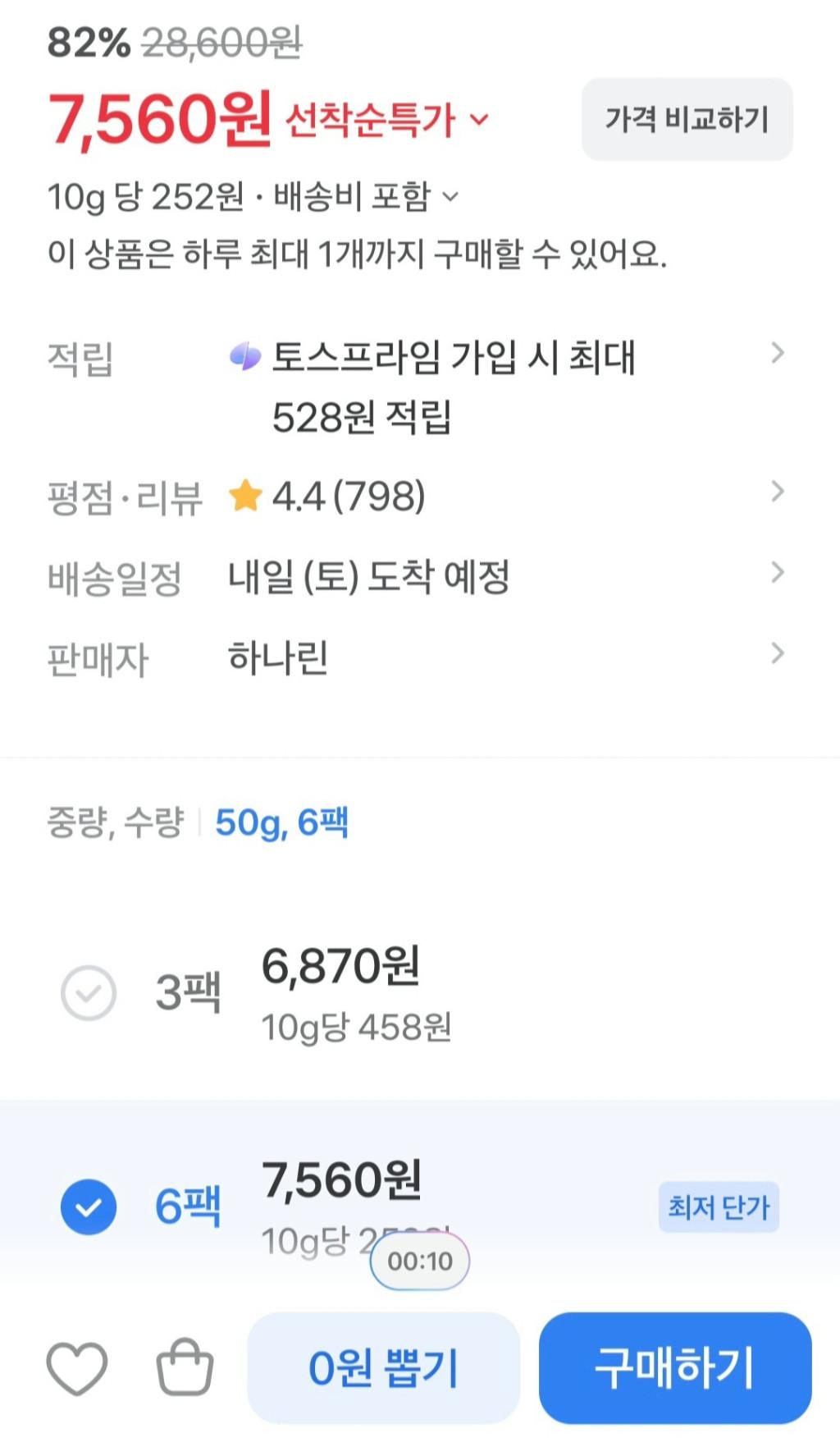This screenshot has width=840, height=1447.
Task: Open the 적립 토스프라임 reward row
Action: click(416, 387)
